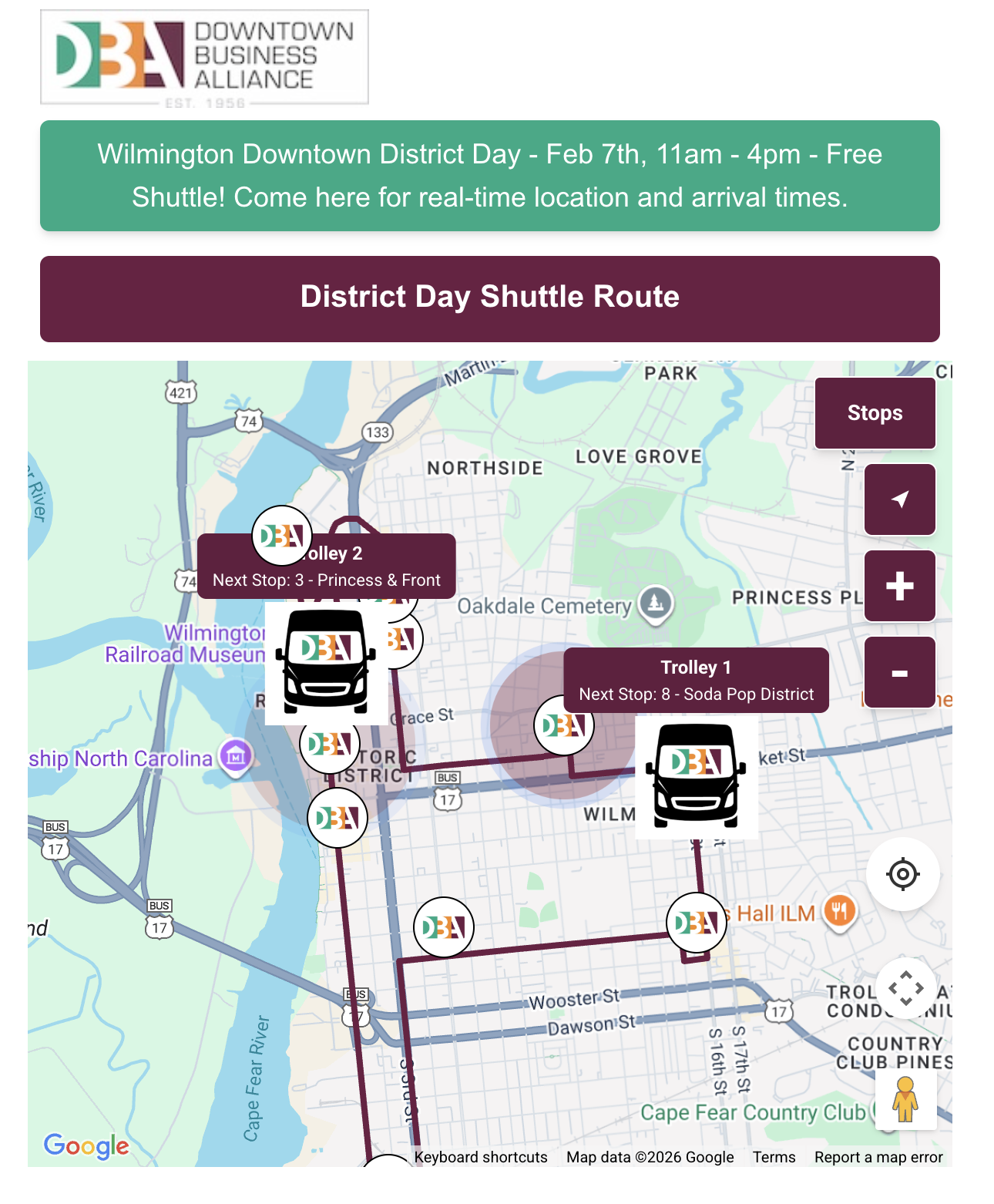Viewport: 994px width, 1204px height.
Task: Select the DBA stop marker near Wooster St
Action: click(443, 927)
